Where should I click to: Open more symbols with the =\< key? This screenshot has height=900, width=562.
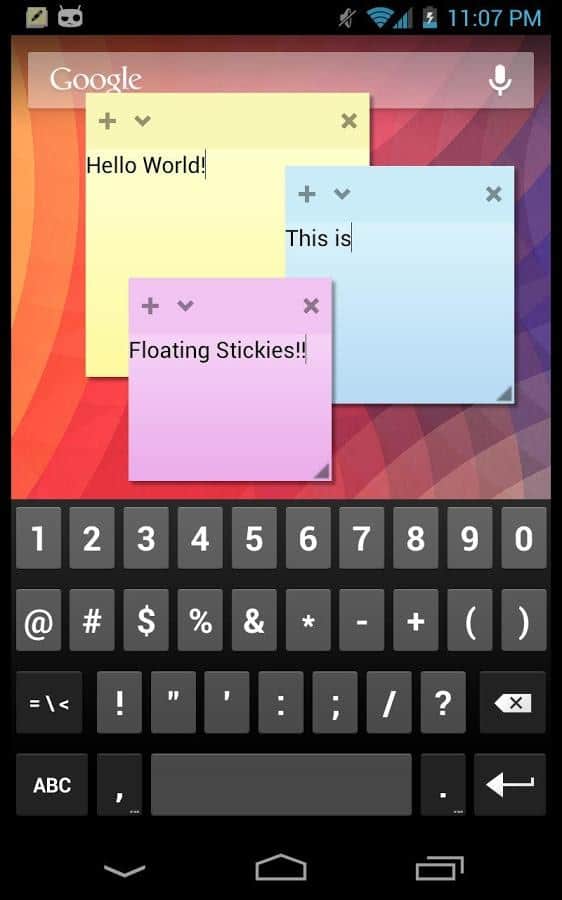point(49,703)
